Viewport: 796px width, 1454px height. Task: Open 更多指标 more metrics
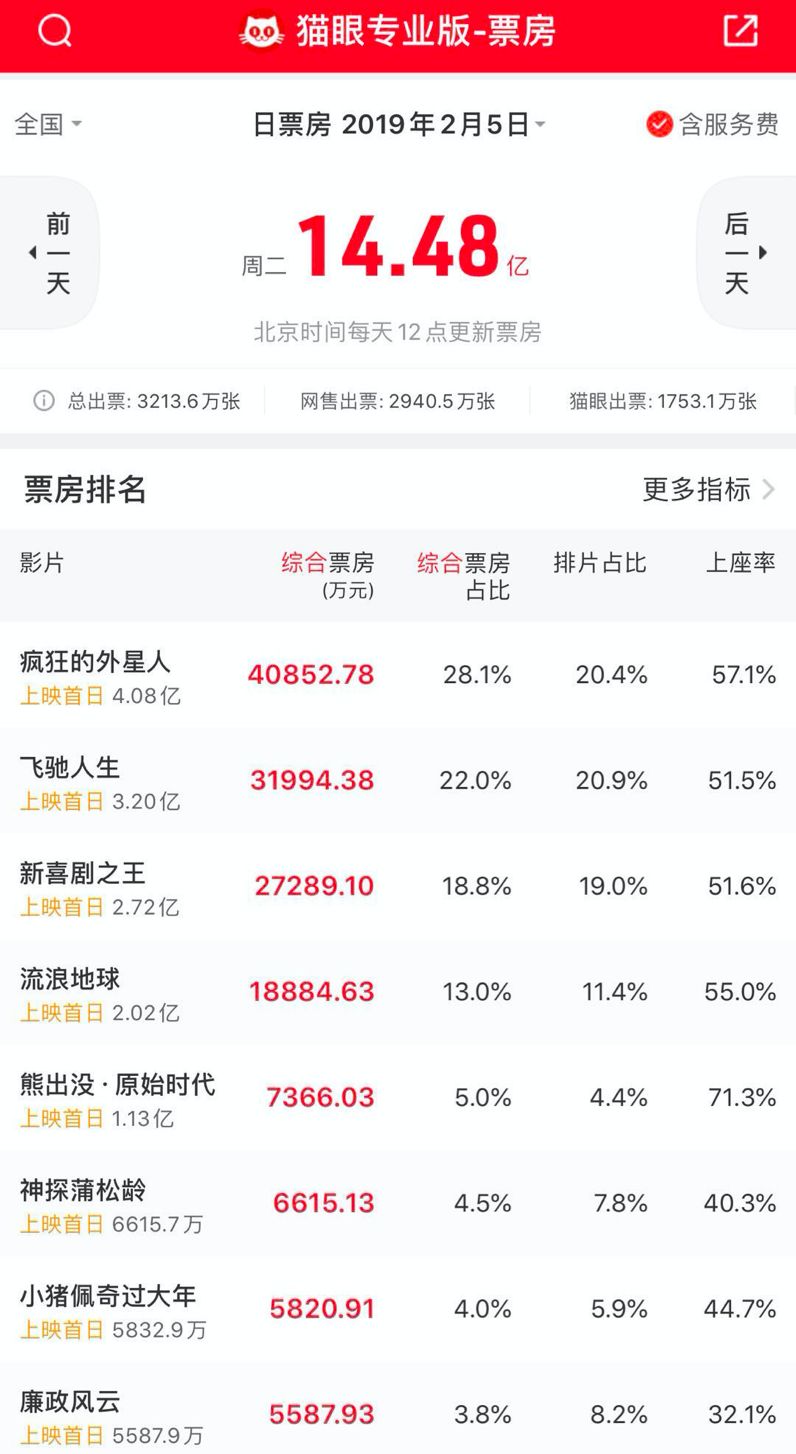click(x=709, y=489)
